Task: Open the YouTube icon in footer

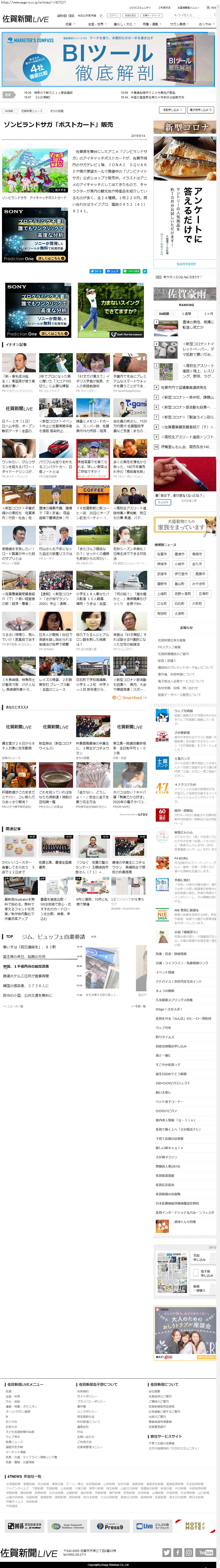Action: click(x=206, y=1553)
